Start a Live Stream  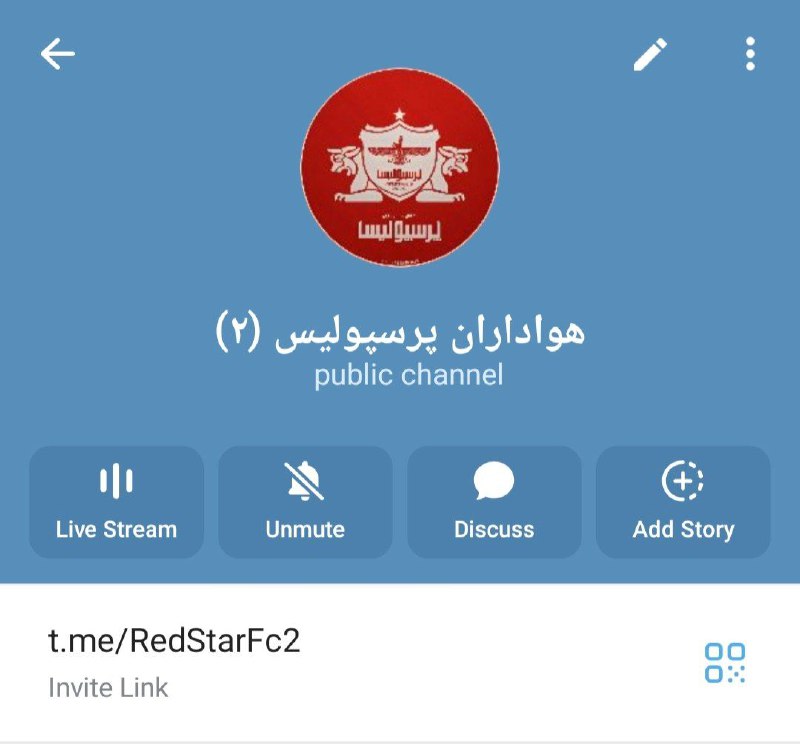116,502
